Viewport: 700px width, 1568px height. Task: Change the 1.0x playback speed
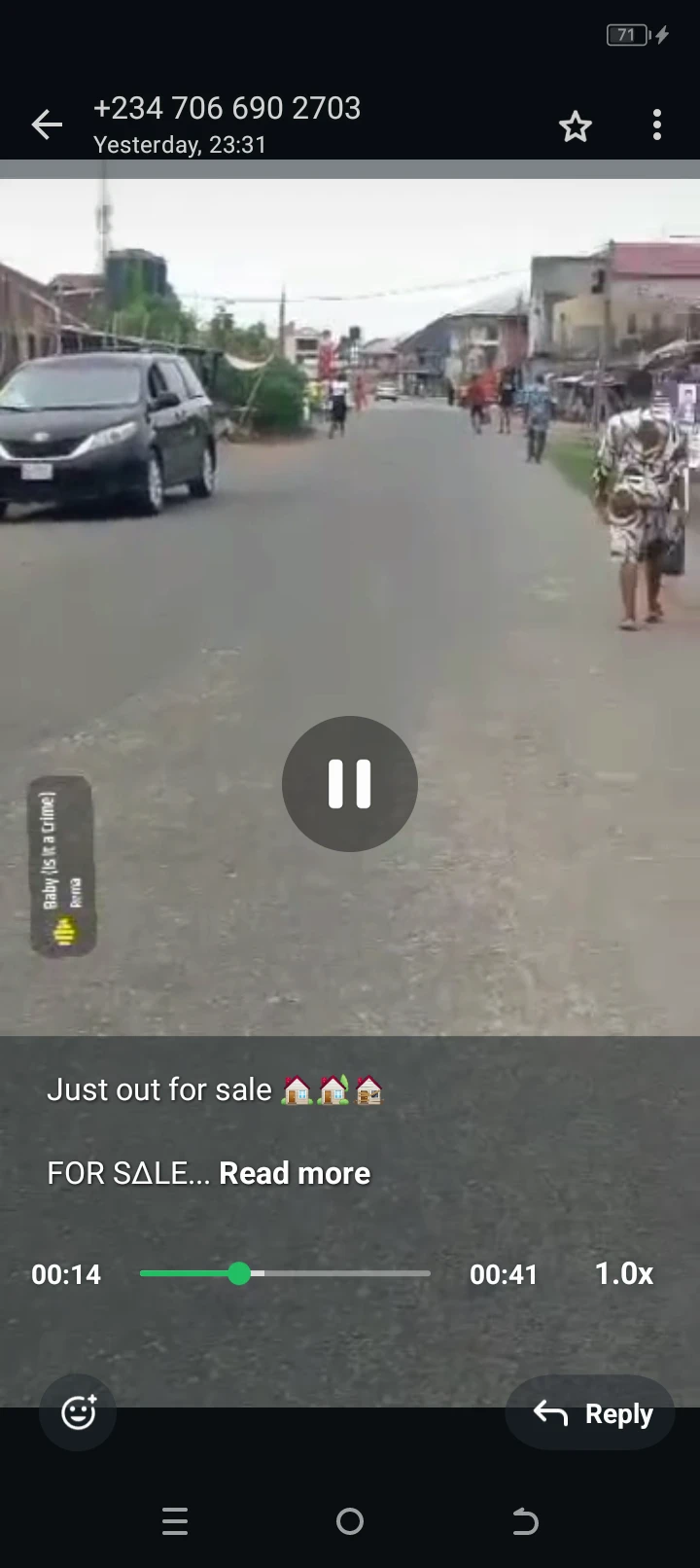coord(624,1274)
